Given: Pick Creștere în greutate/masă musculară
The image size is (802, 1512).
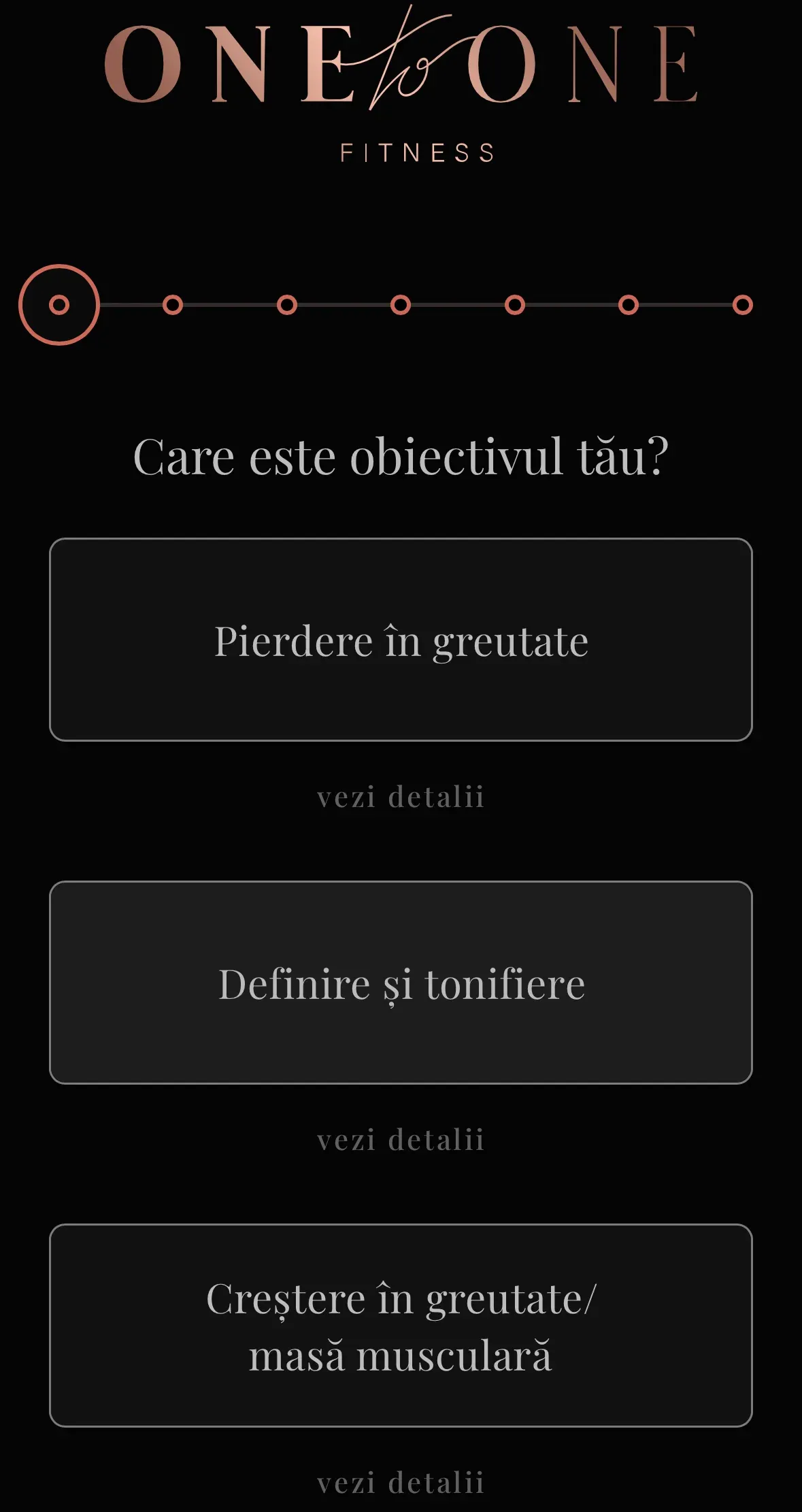Looking at the screenshot, I should click(401, 1326).
